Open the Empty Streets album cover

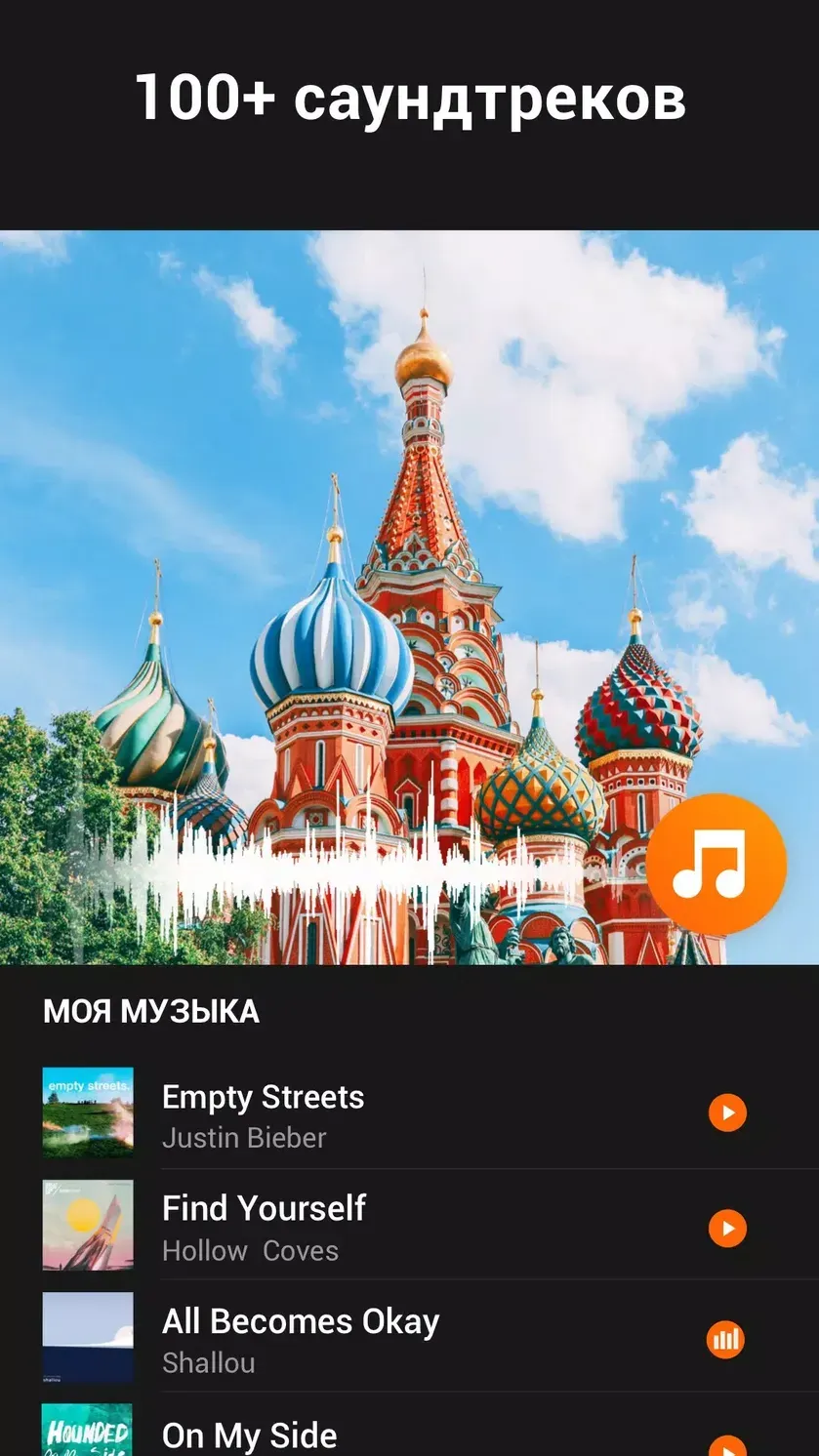point(87,1112)
